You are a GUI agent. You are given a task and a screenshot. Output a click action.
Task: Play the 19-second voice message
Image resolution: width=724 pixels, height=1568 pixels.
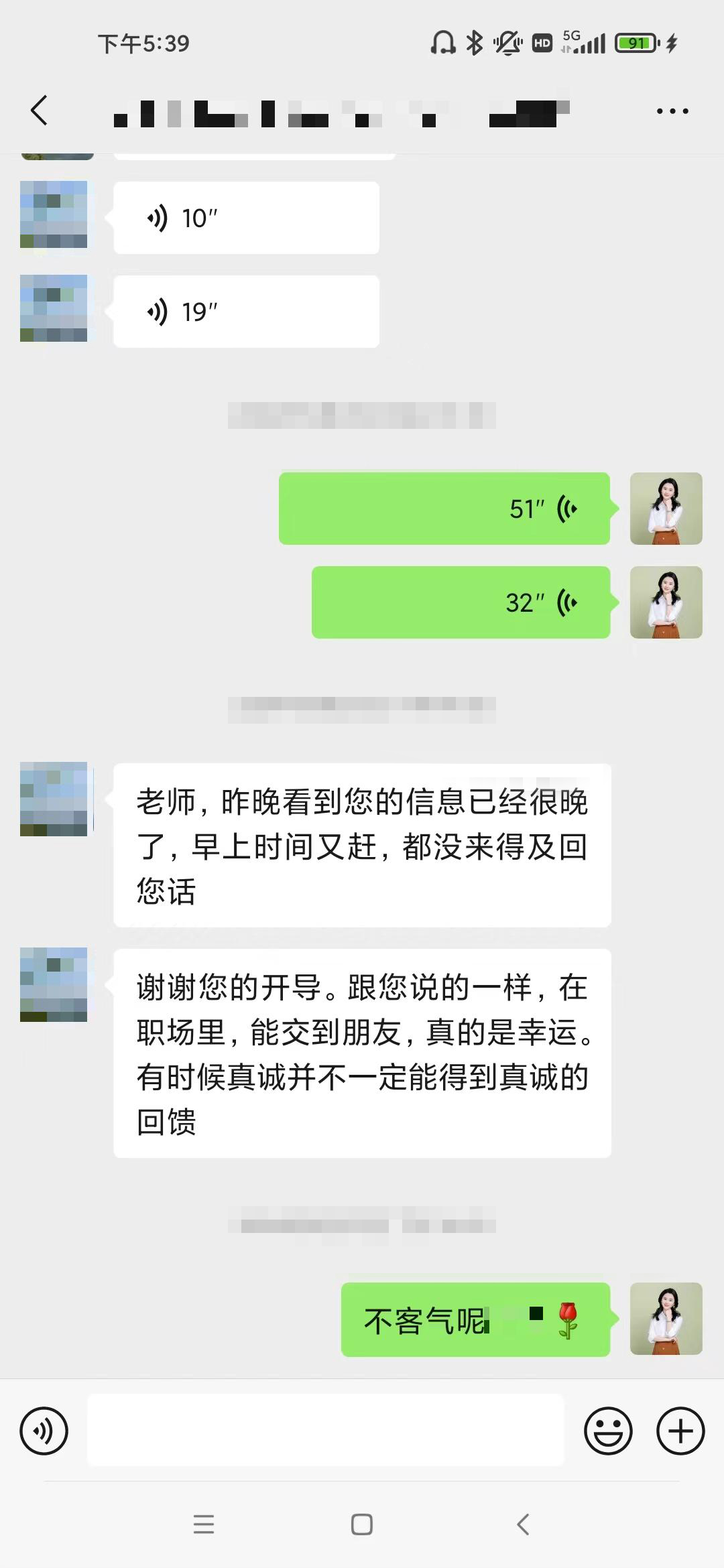pyautogui.click(x=246, y=312)
